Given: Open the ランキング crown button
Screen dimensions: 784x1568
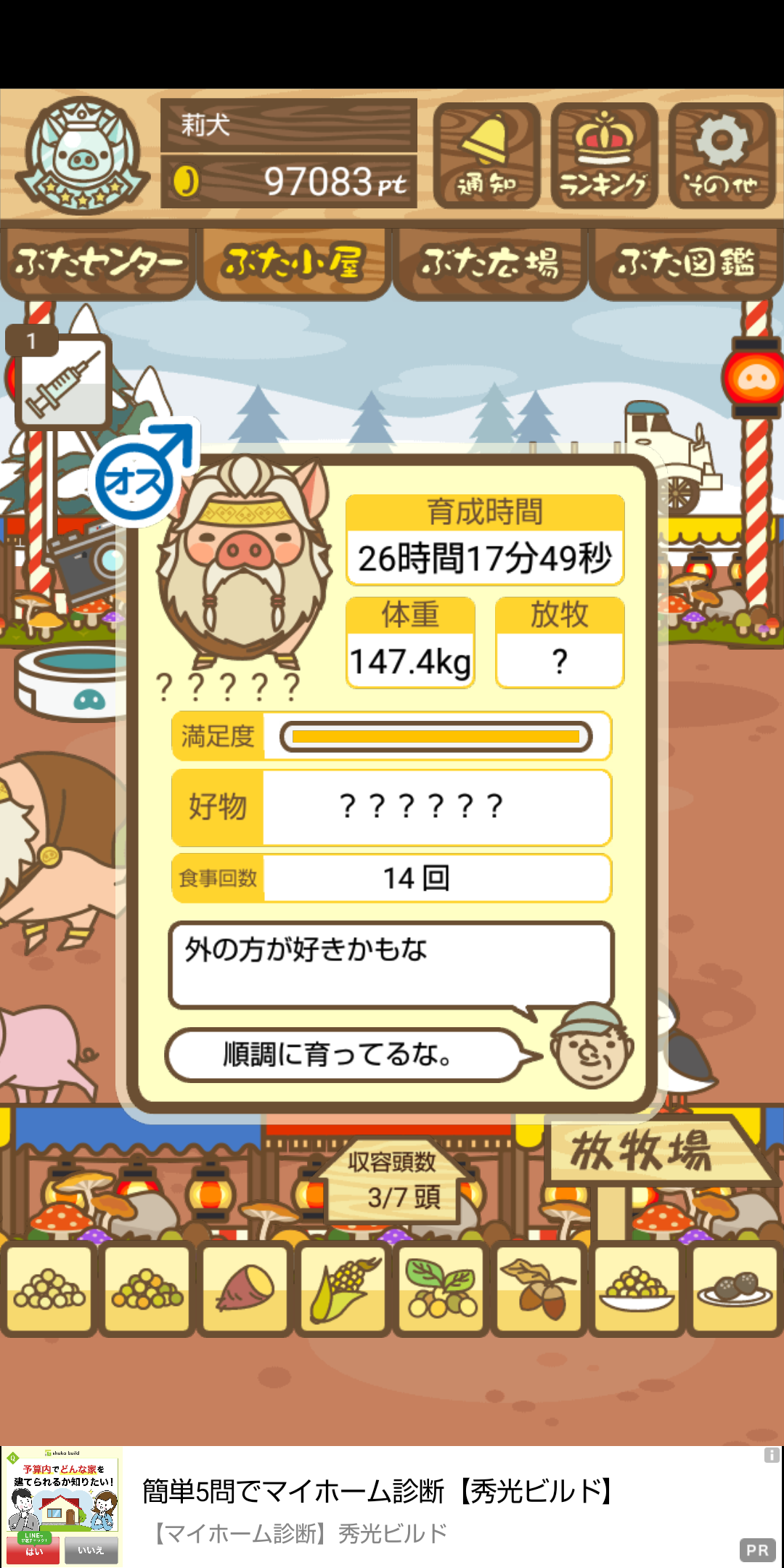Looking at the screenshot, I should 603,155.
